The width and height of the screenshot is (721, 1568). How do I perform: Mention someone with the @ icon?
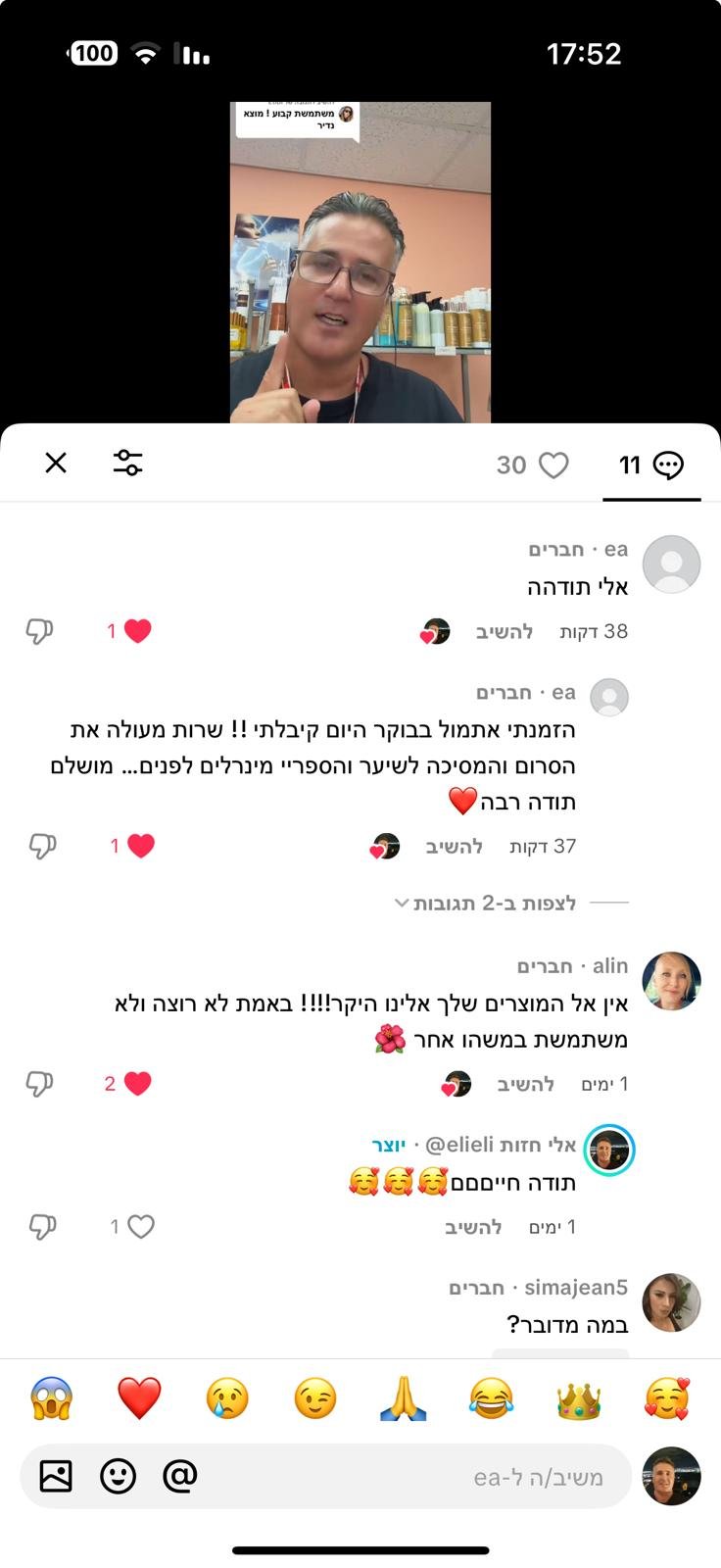[x=180, y=1475]
